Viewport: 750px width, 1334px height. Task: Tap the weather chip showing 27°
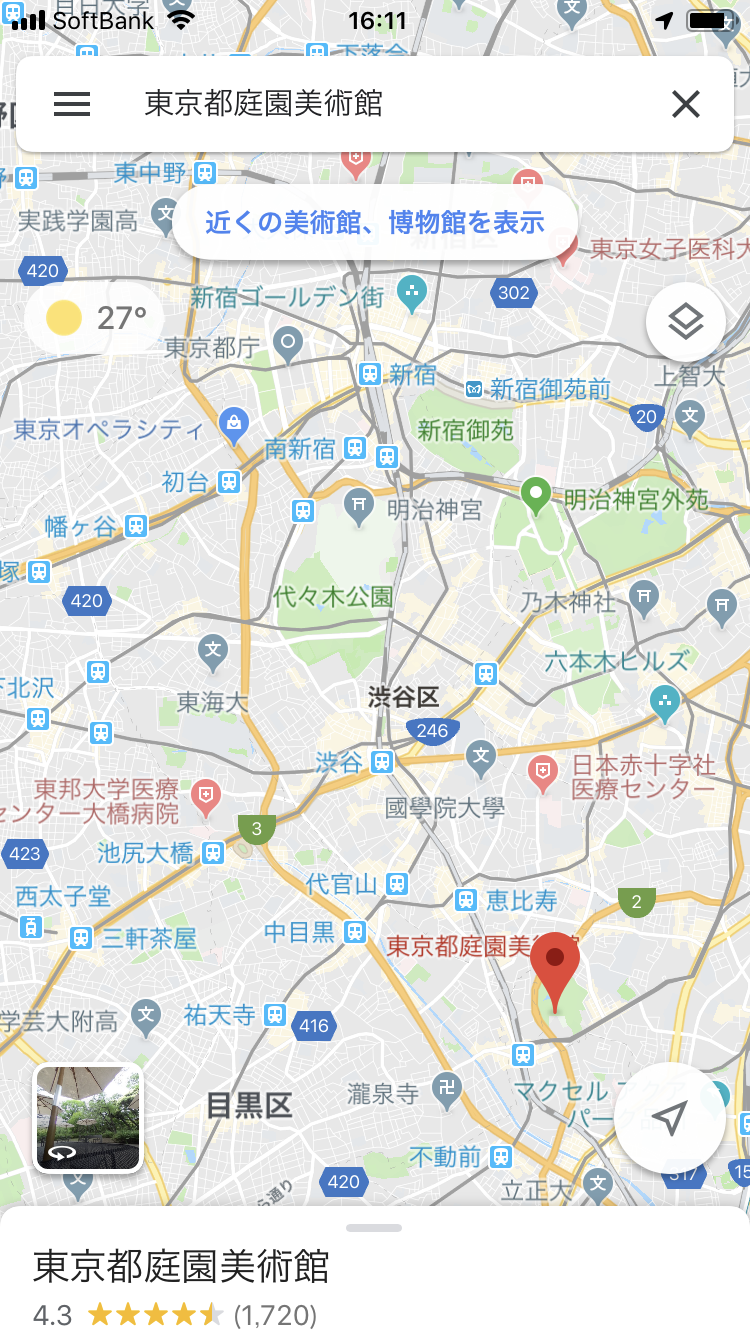tap(97, 318)
